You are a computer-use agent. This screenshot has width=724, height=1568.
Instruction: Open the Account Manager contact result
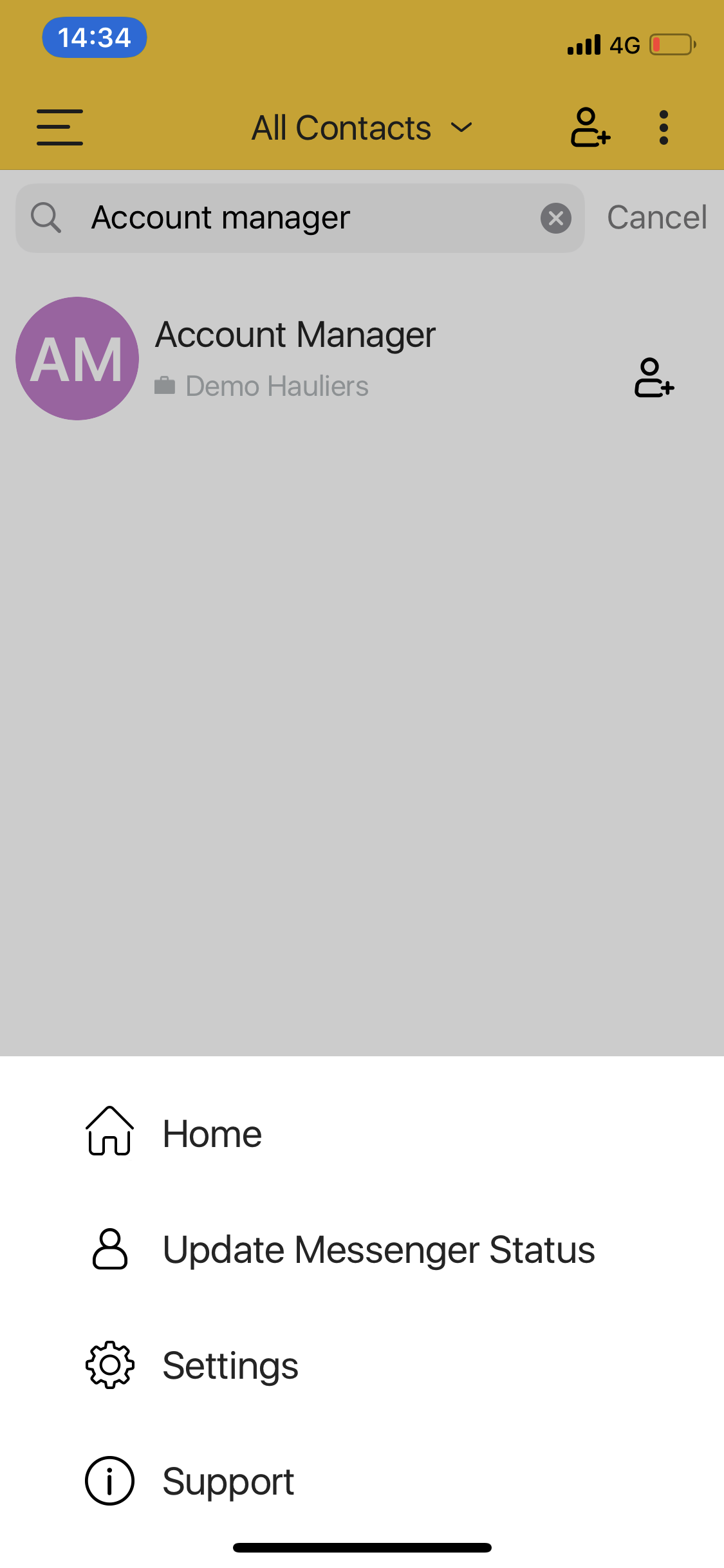(296, 358)
